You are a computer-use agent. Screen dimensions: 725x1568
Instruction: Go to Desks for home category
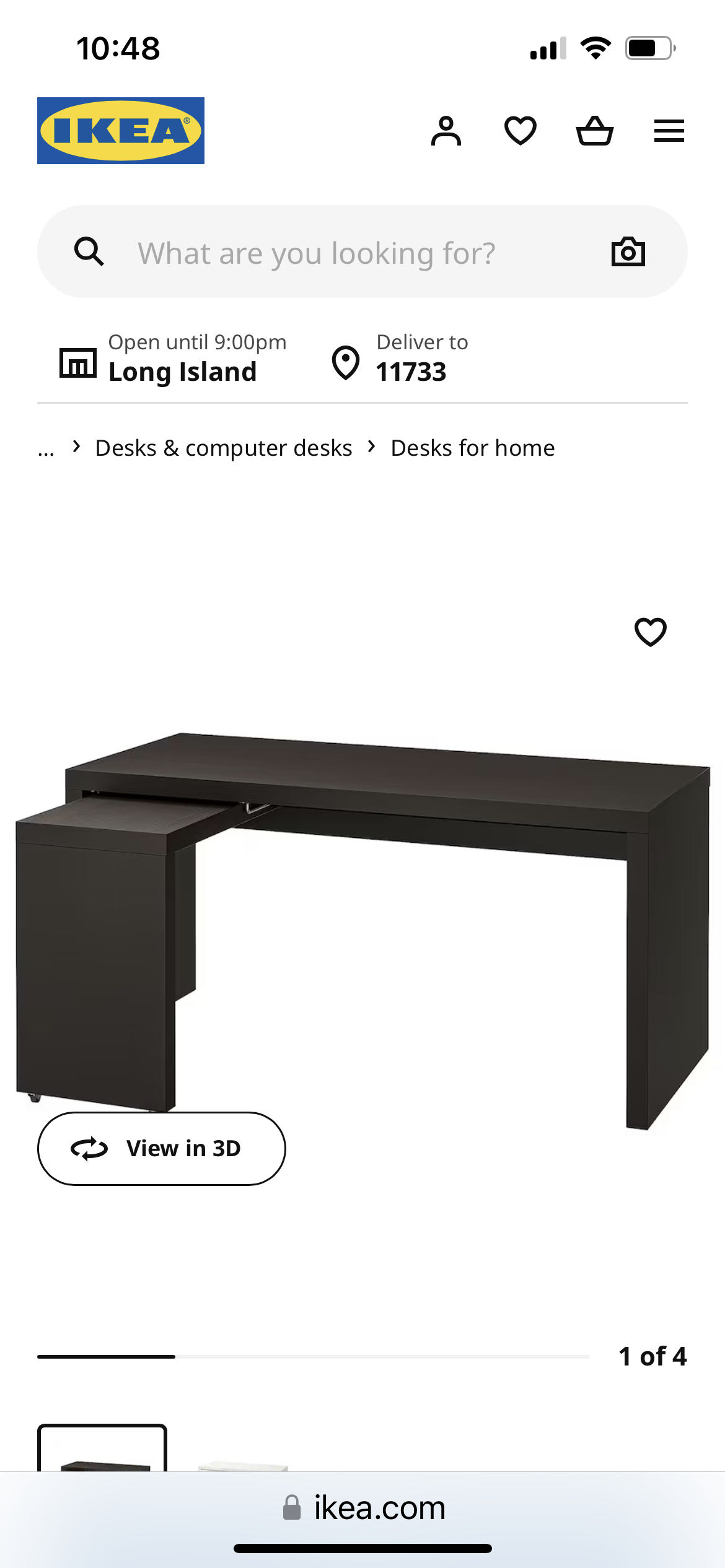(x=472, y=448)
